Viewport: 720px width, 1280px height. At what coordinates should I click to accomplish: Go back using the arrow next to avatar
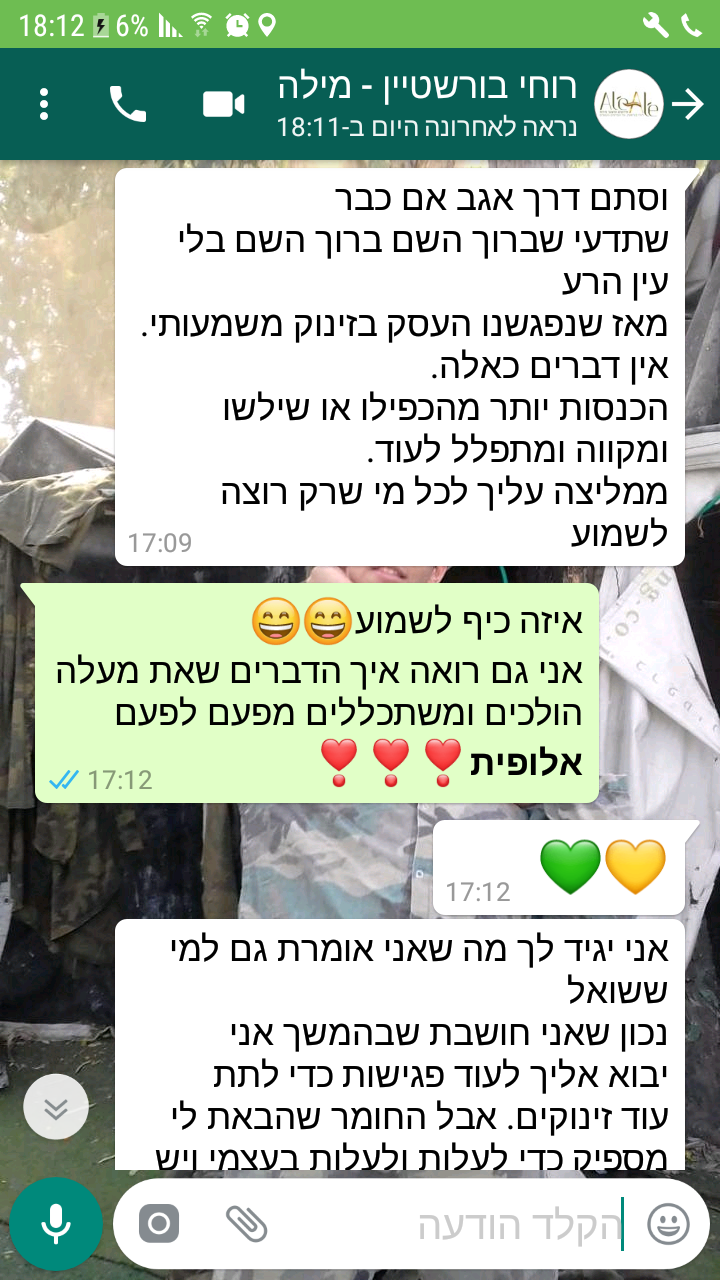(688, 104)
